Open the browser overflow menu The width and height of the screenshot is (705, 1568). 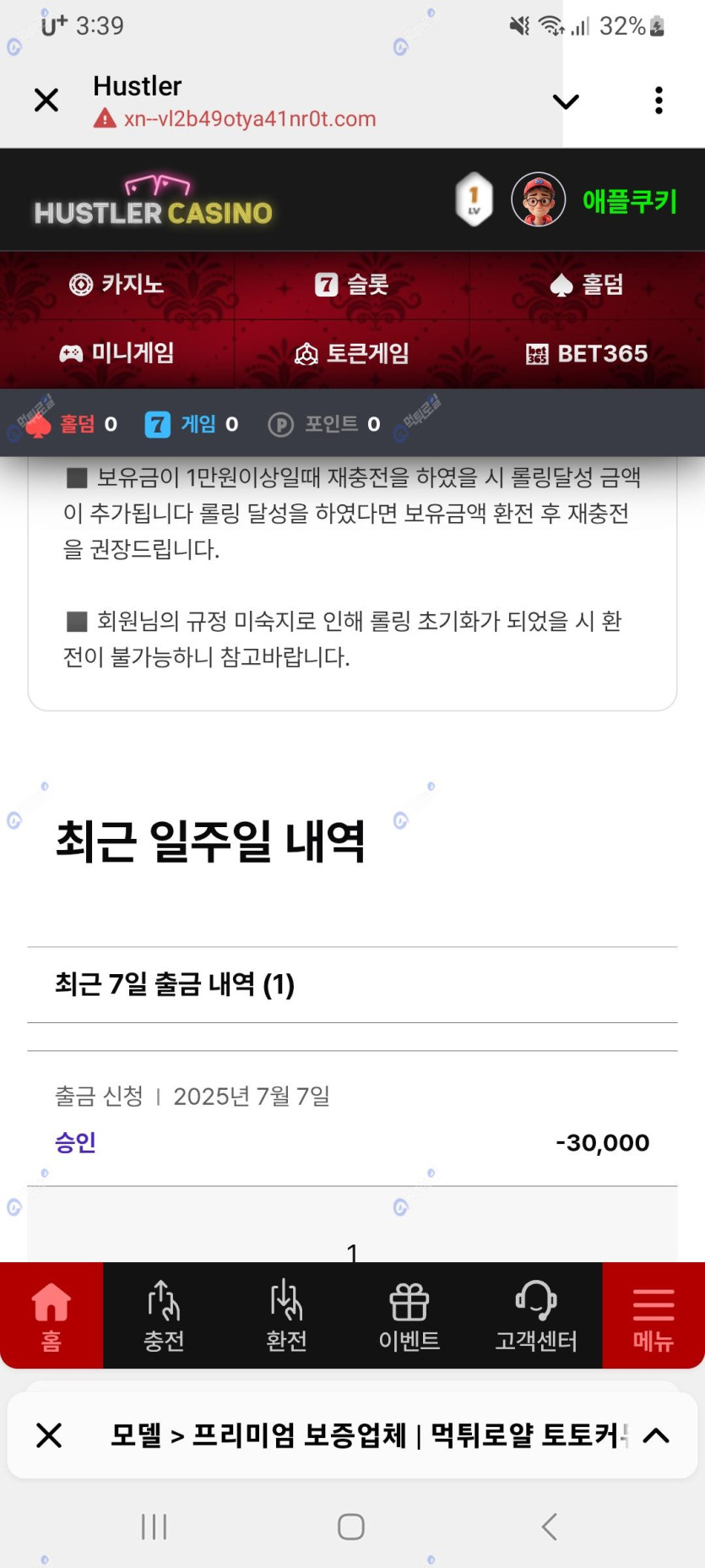coord(659,101)
